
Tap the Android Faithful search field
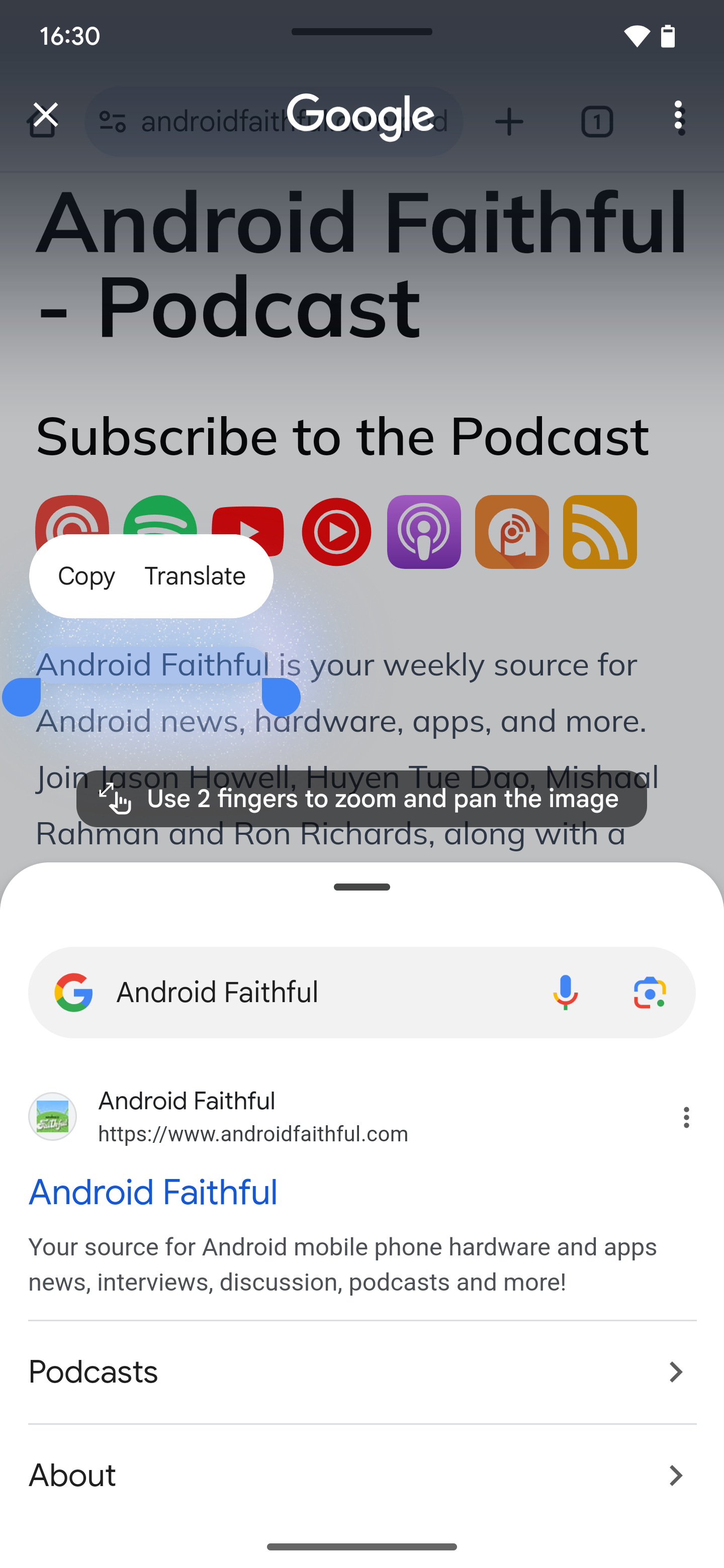point(317,992)
